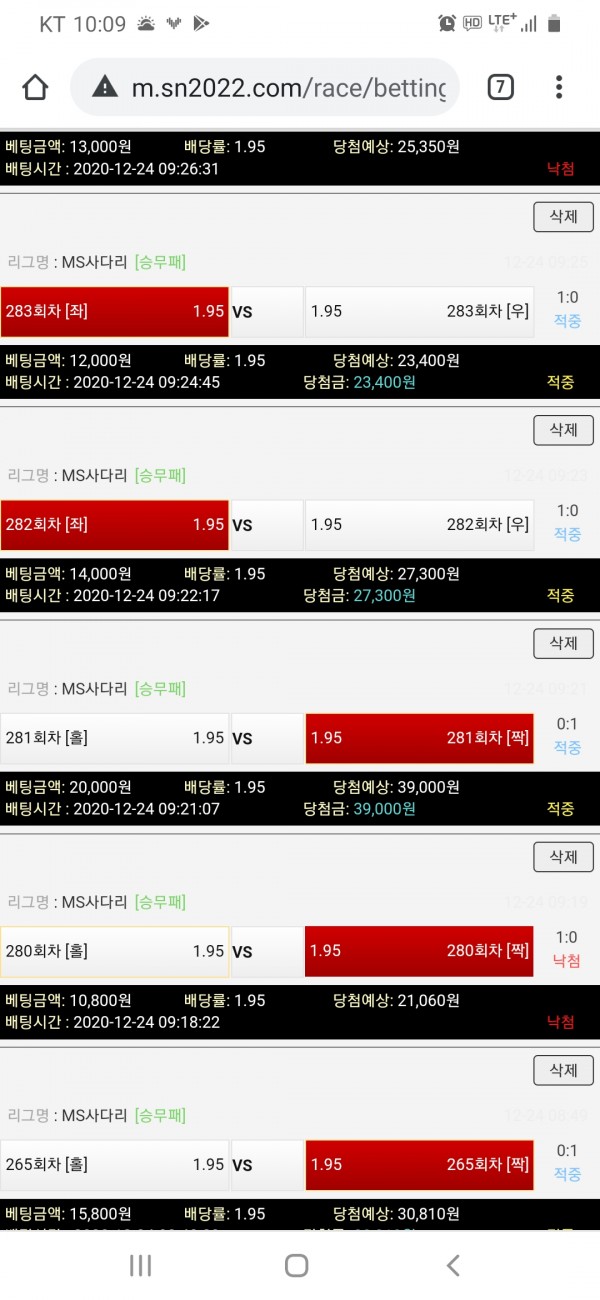Screen dimensions: 600x1300
Task: Open the recent apps view
Action: click(141, 1266)
